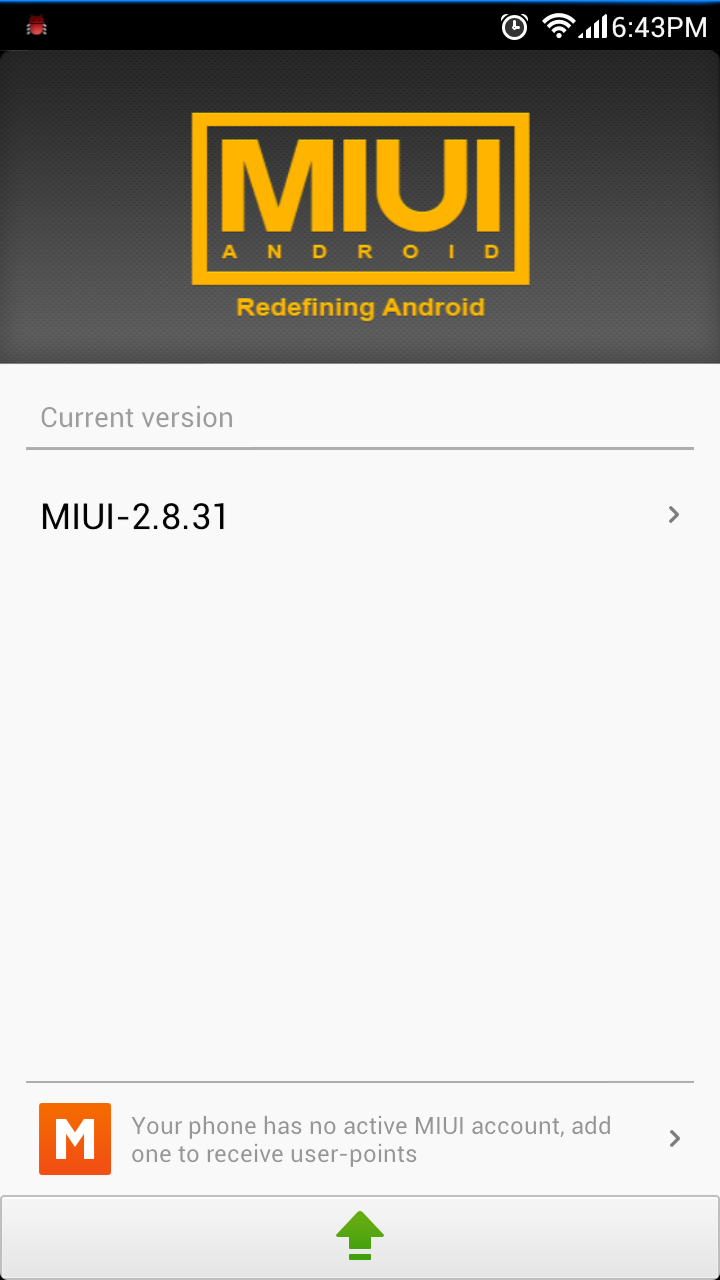Tap the green update arrow button
720x1280 pixels.
click(360, 1236)
